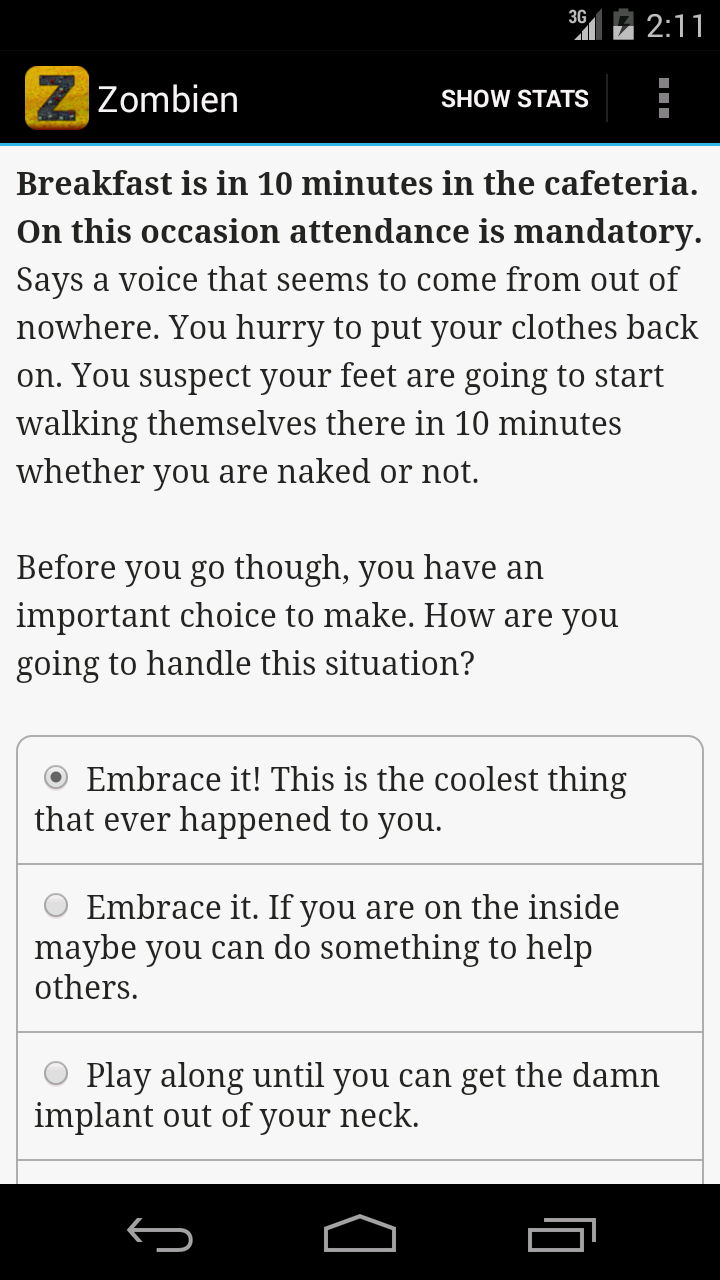720x1280 pixels.
Task: Select "Embrace it! This is the coolest thing"
Action: click(x=57, y=777)
